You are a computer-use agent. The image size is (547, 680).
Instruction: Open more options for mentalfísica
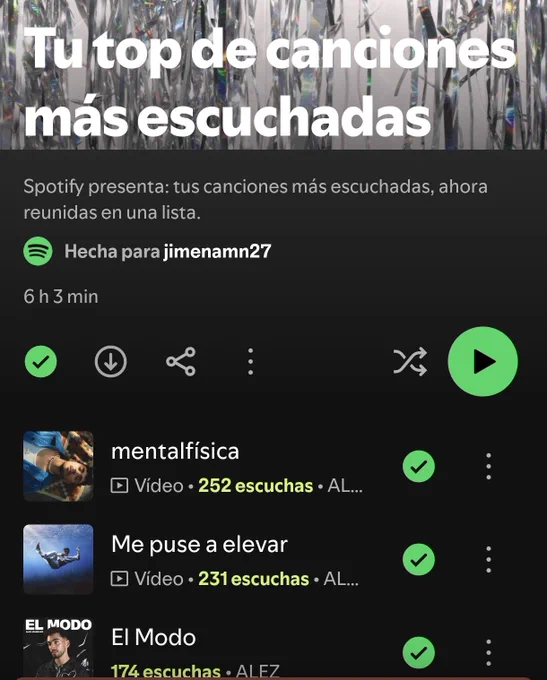pos(488,466)
